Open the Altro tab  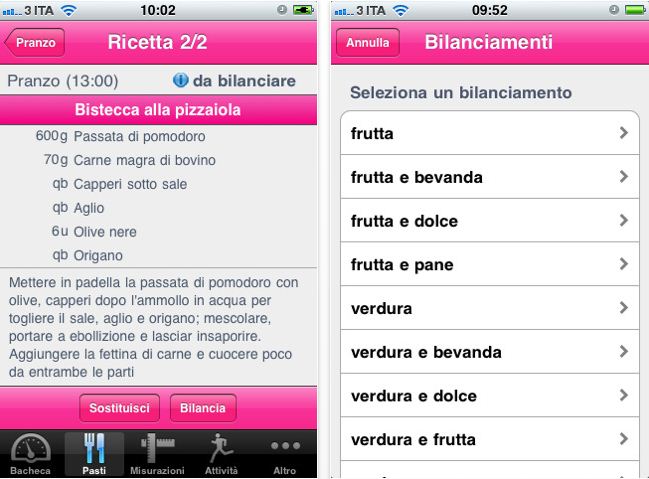285,455
